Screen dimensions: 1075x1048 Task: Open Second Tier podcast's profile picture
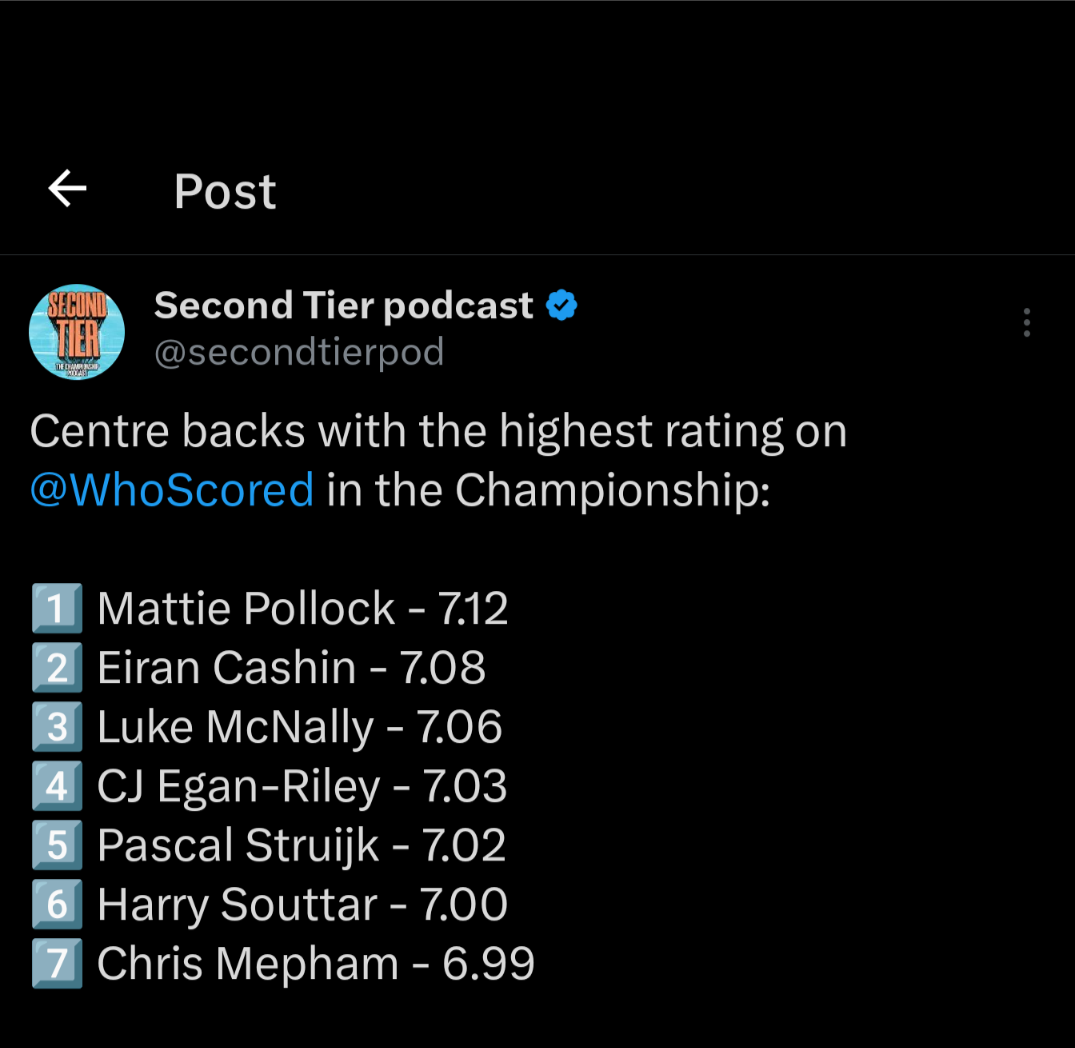tap(77, 332)
